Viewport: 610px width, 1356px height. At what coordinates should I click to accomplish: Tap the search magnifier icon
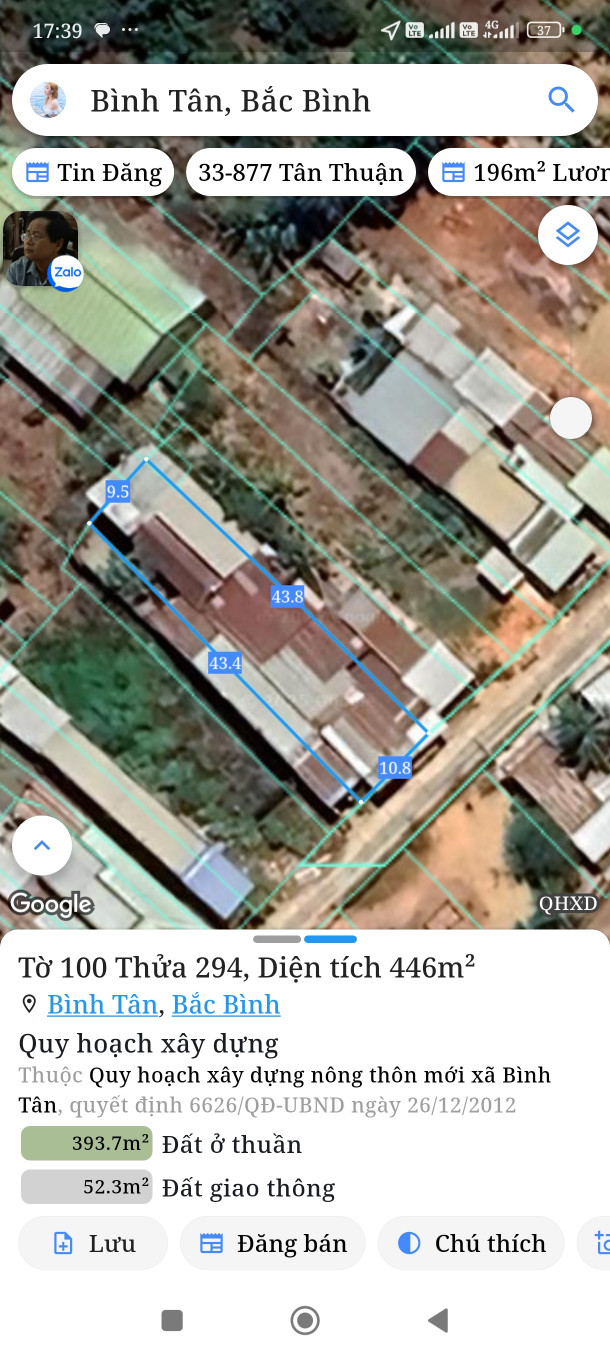tap(561, 100)
